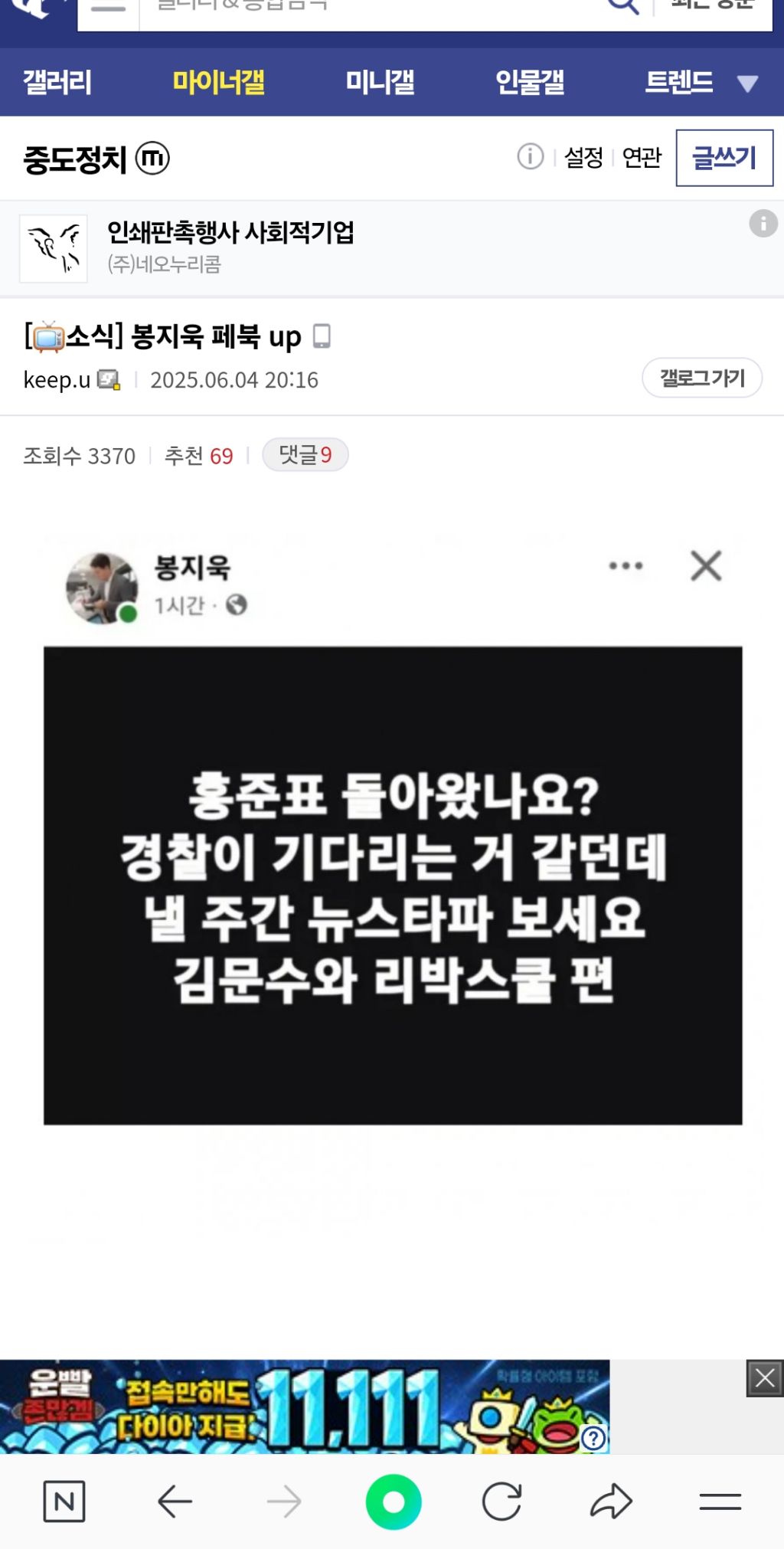The height and width of the screenshot is (1549, 784).
Task: Open 설정 gallery settings
Action: (583, 158)
